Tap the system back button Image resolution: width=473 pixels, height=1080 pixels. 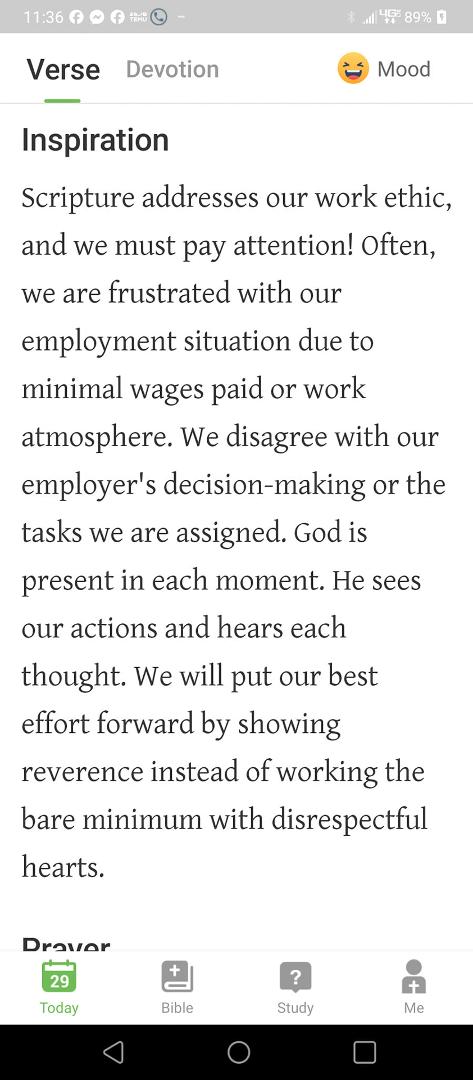[x=114, y=1052]
